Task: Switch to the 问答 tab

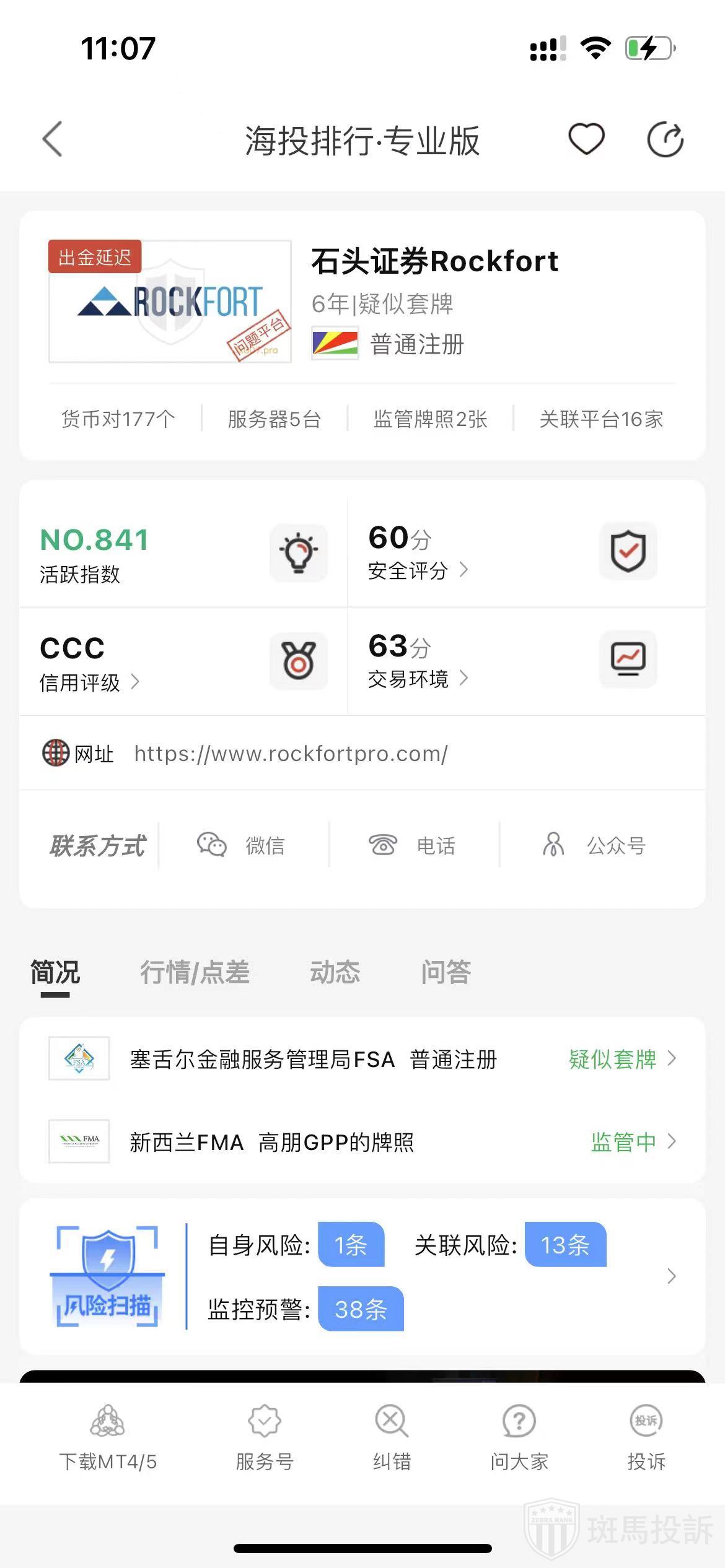Action: [446, 972]
